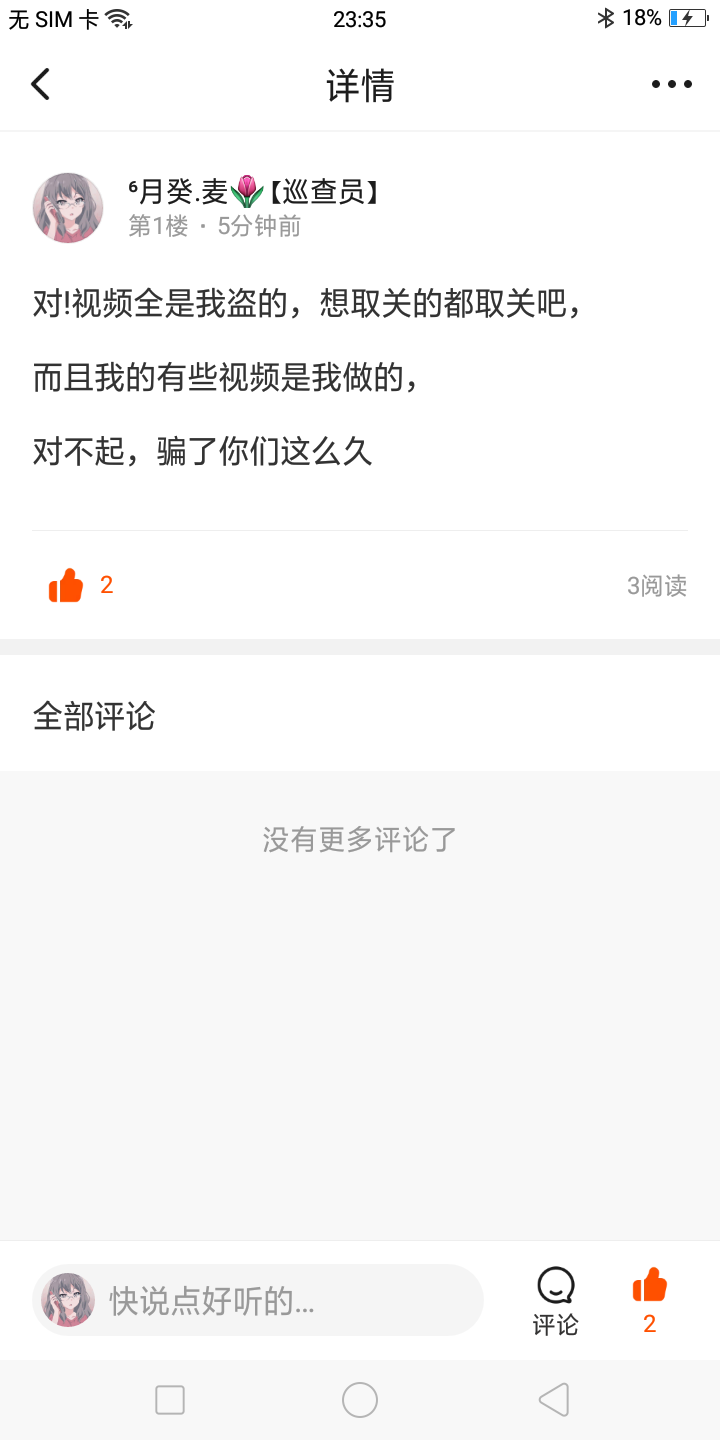Image resolution: width=720 pixels, height=1440 pixels.
Task: Go back from the 详情 page
Action: point(40,85)
